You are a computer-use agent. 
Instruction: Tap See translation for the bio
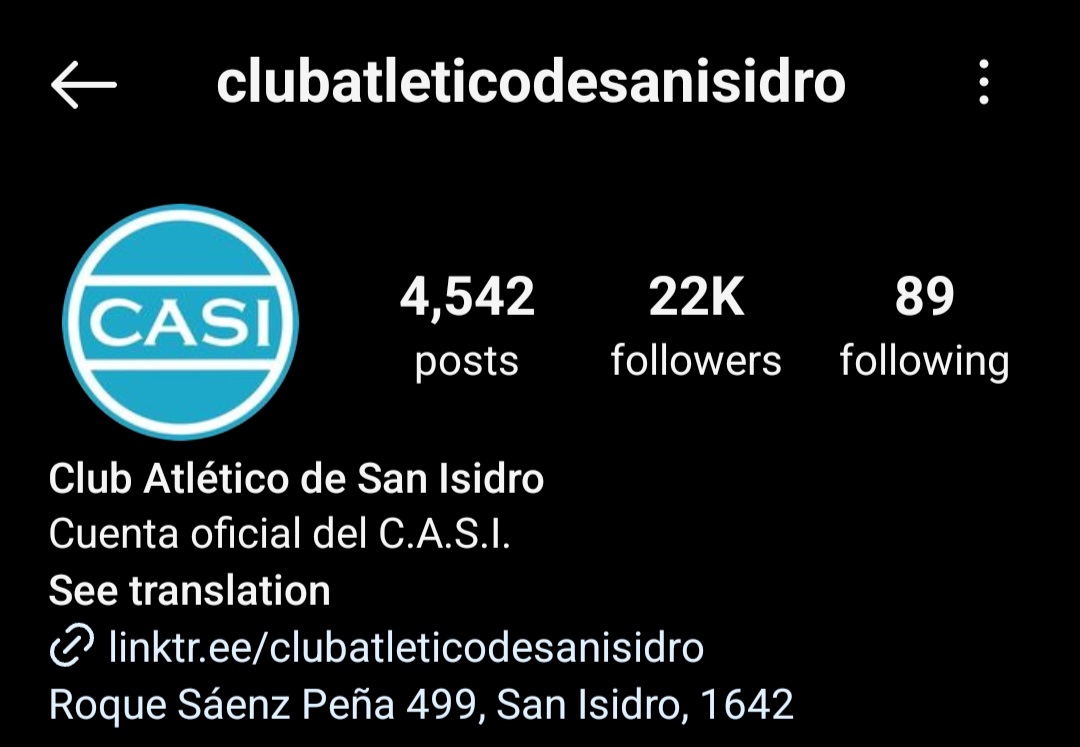(x=190, y=591)
